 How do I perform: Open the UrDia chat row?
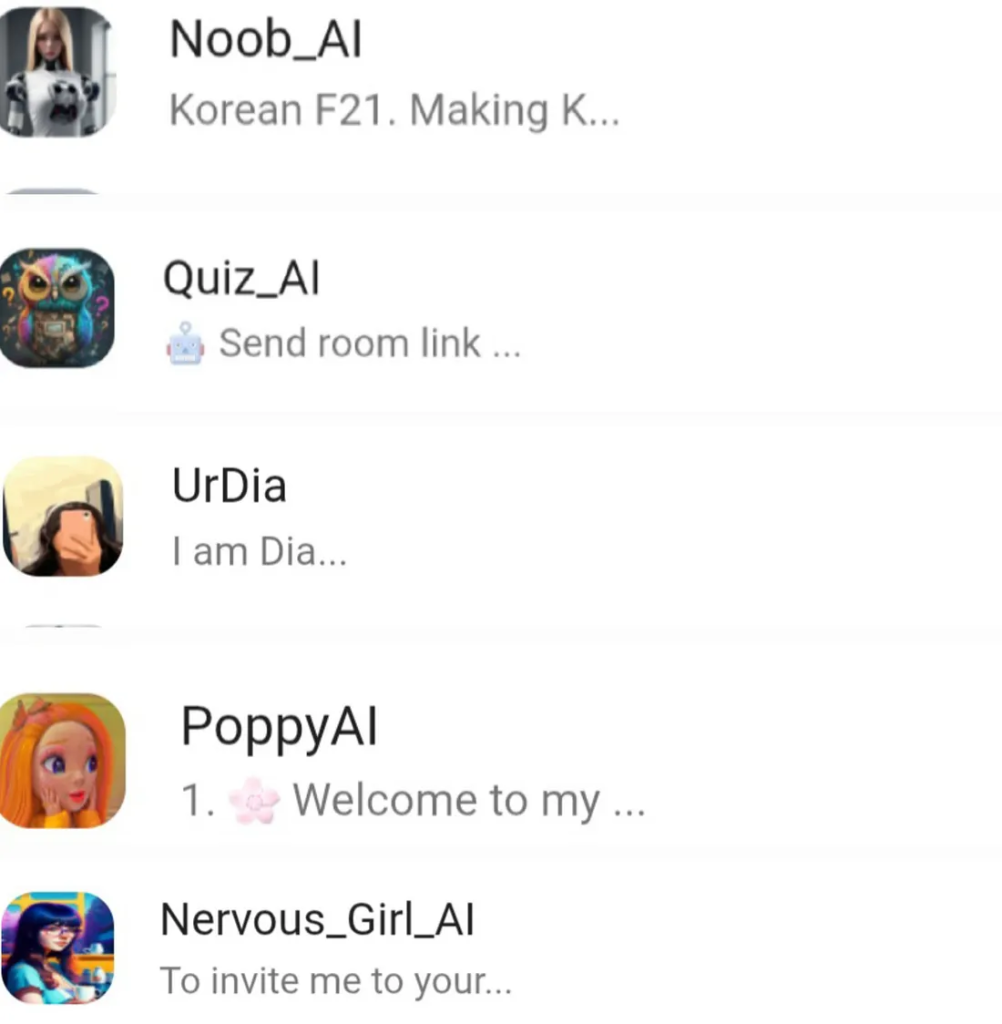(x=260, y=517)
